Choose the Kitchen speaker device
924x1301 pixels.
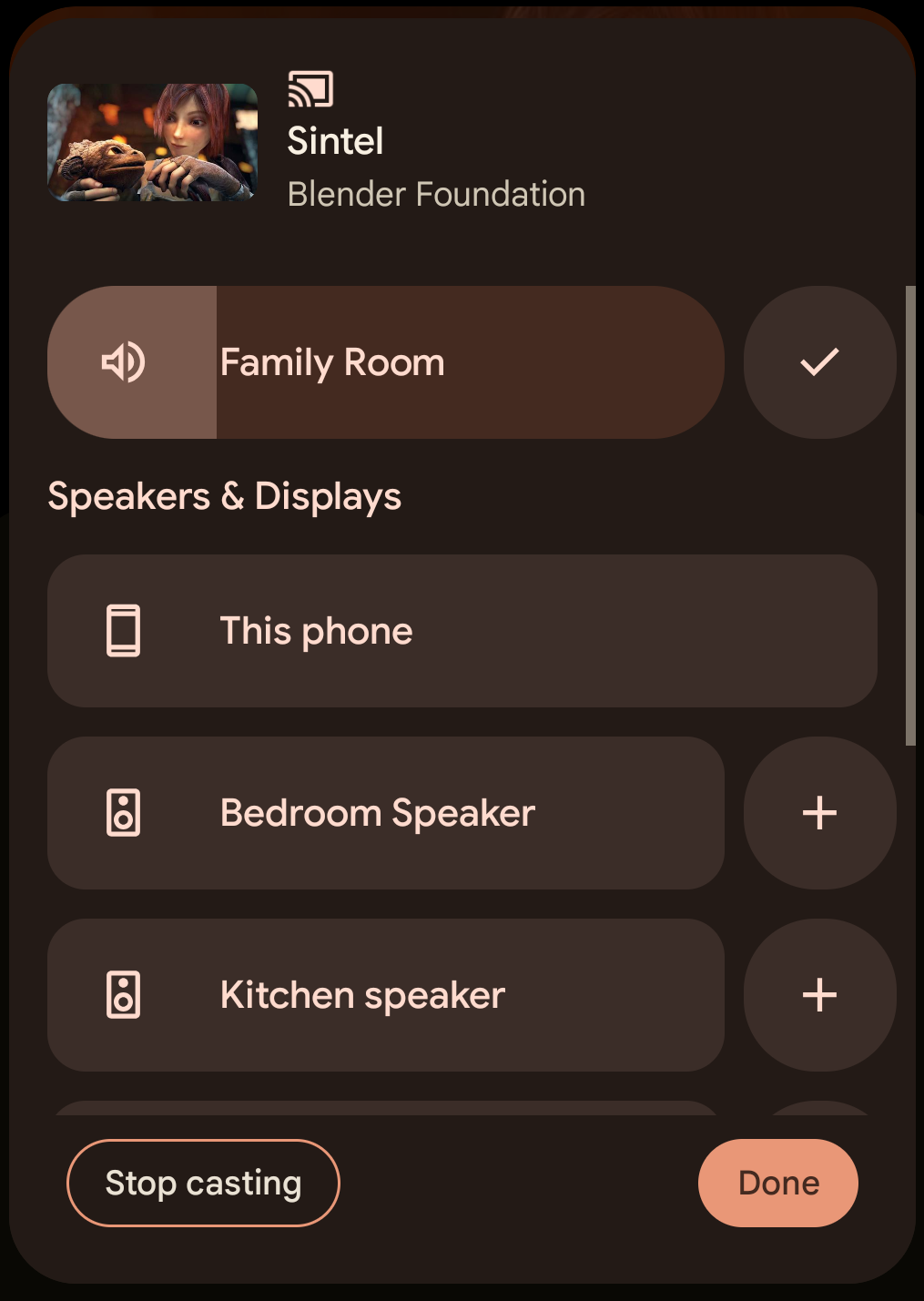click(x=385, y=995)
